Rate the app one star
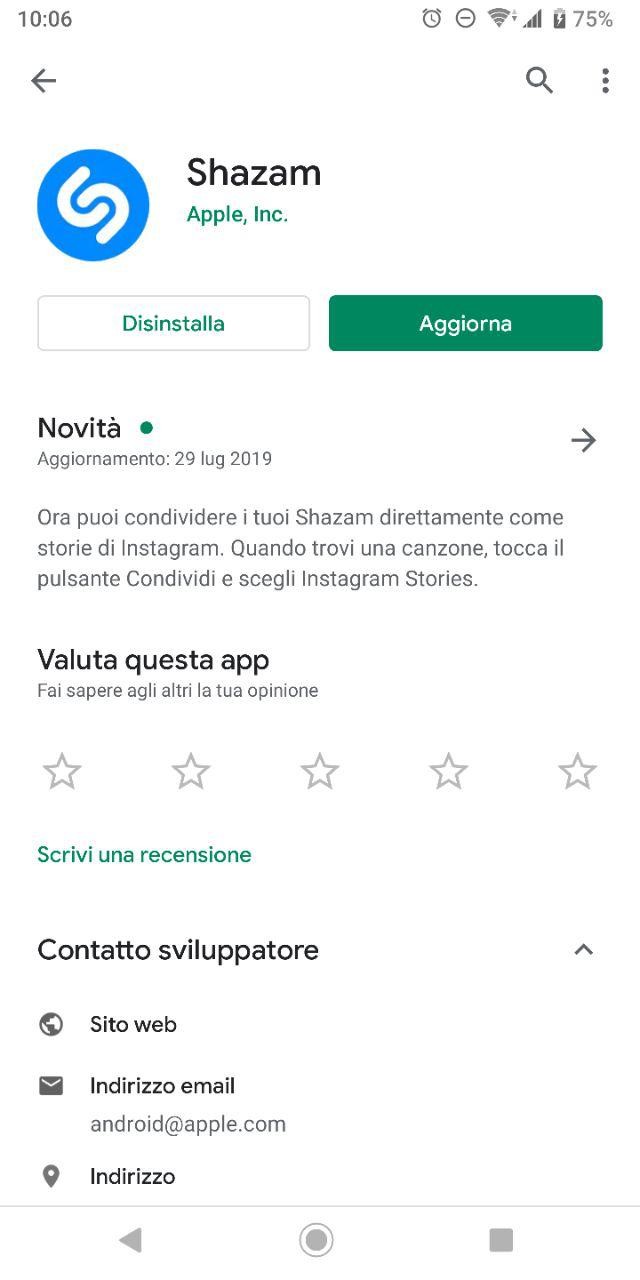Viewport: 640px width, 1280px height. pyautogui.click(x=62, y=771)
